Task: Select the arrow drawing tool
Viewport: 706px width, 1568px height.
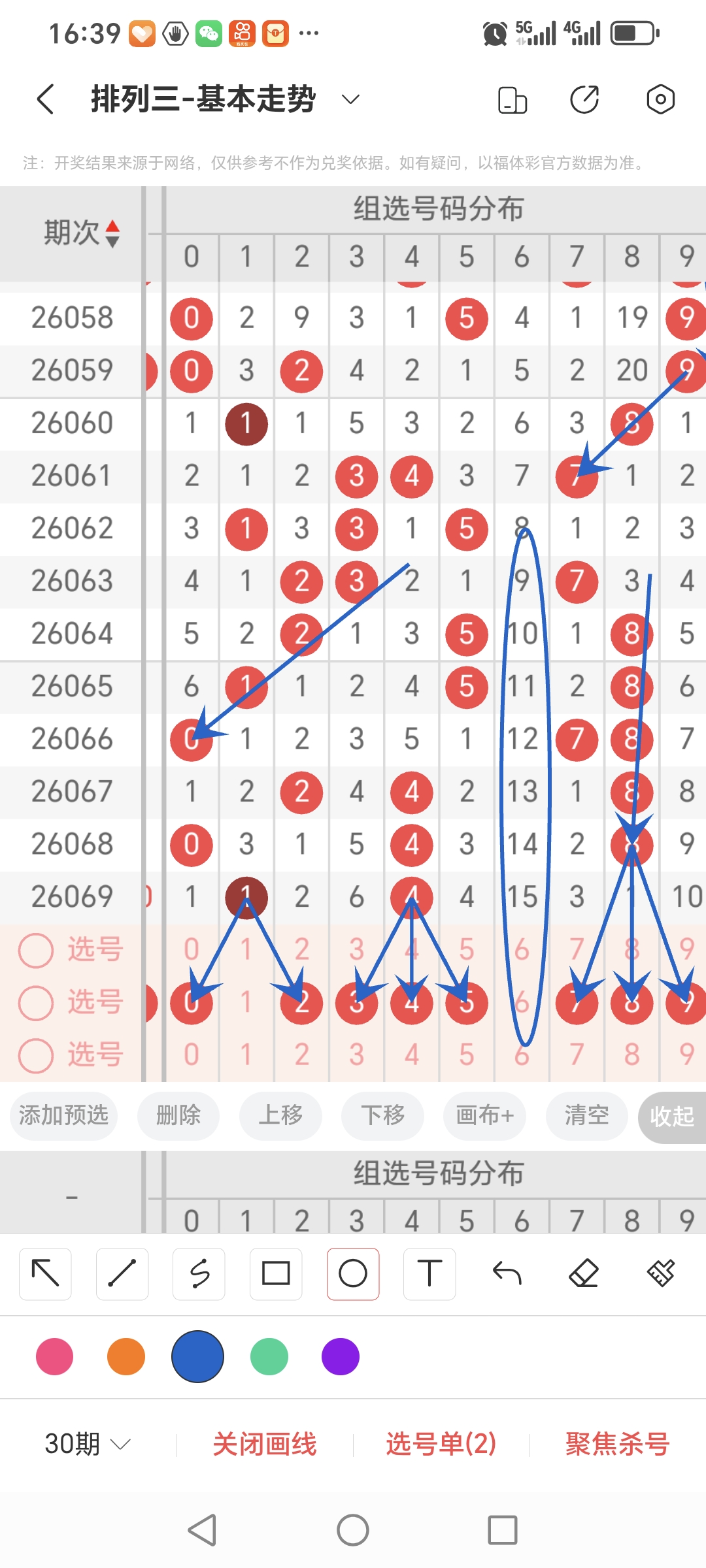Action: tap(45, 1273)
